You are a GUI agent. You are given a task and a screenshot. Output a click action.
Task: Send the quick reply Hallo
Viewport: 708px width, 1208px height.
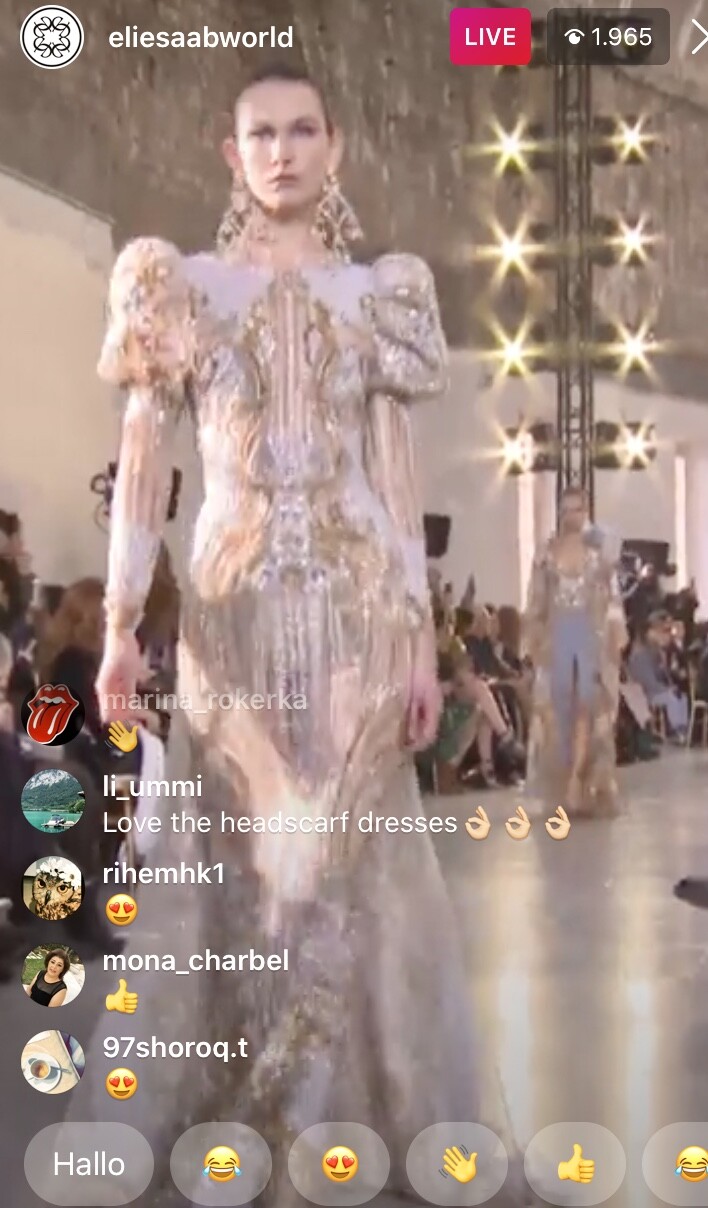click(x=89, y=1164)
